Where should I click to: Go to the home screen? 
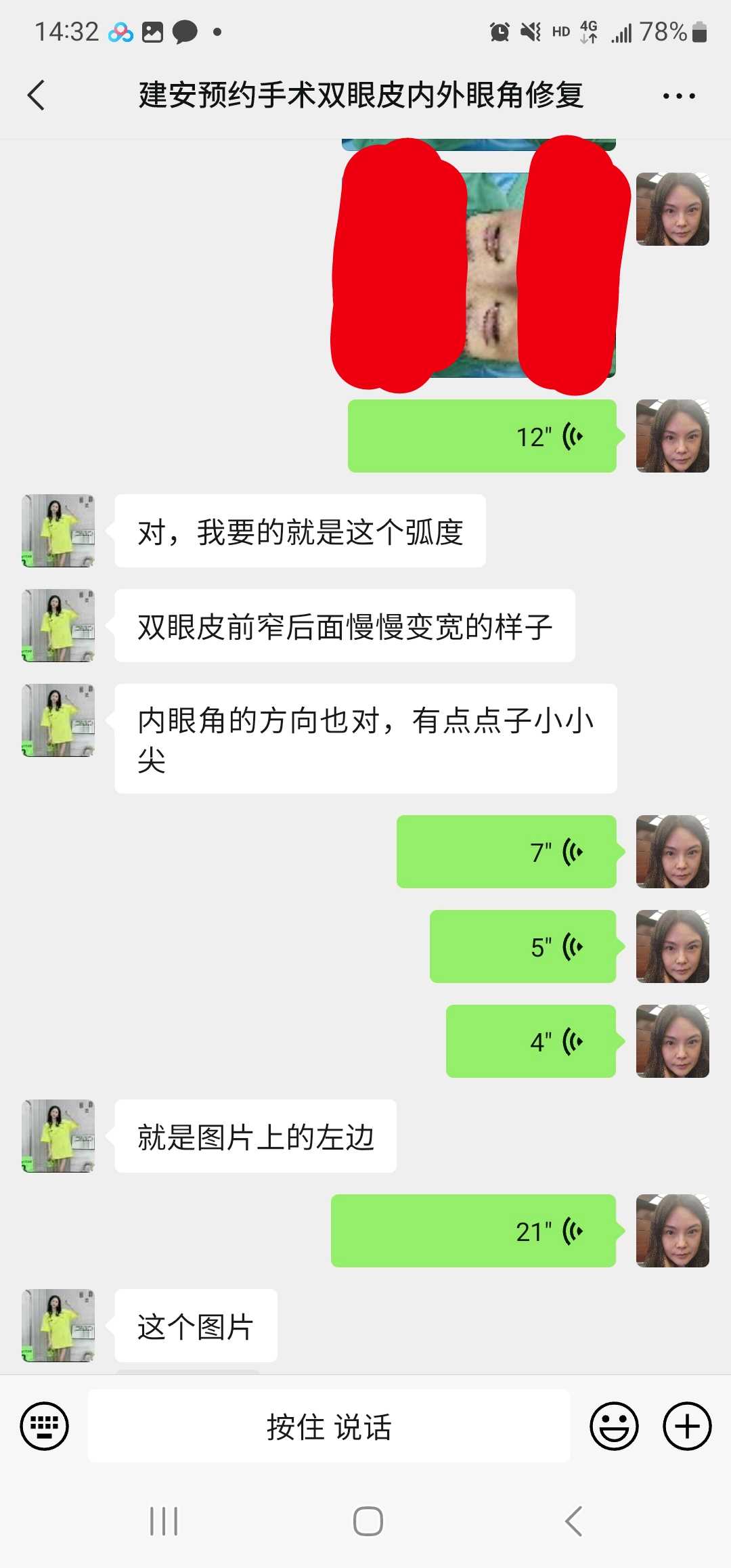(368, 1521)
